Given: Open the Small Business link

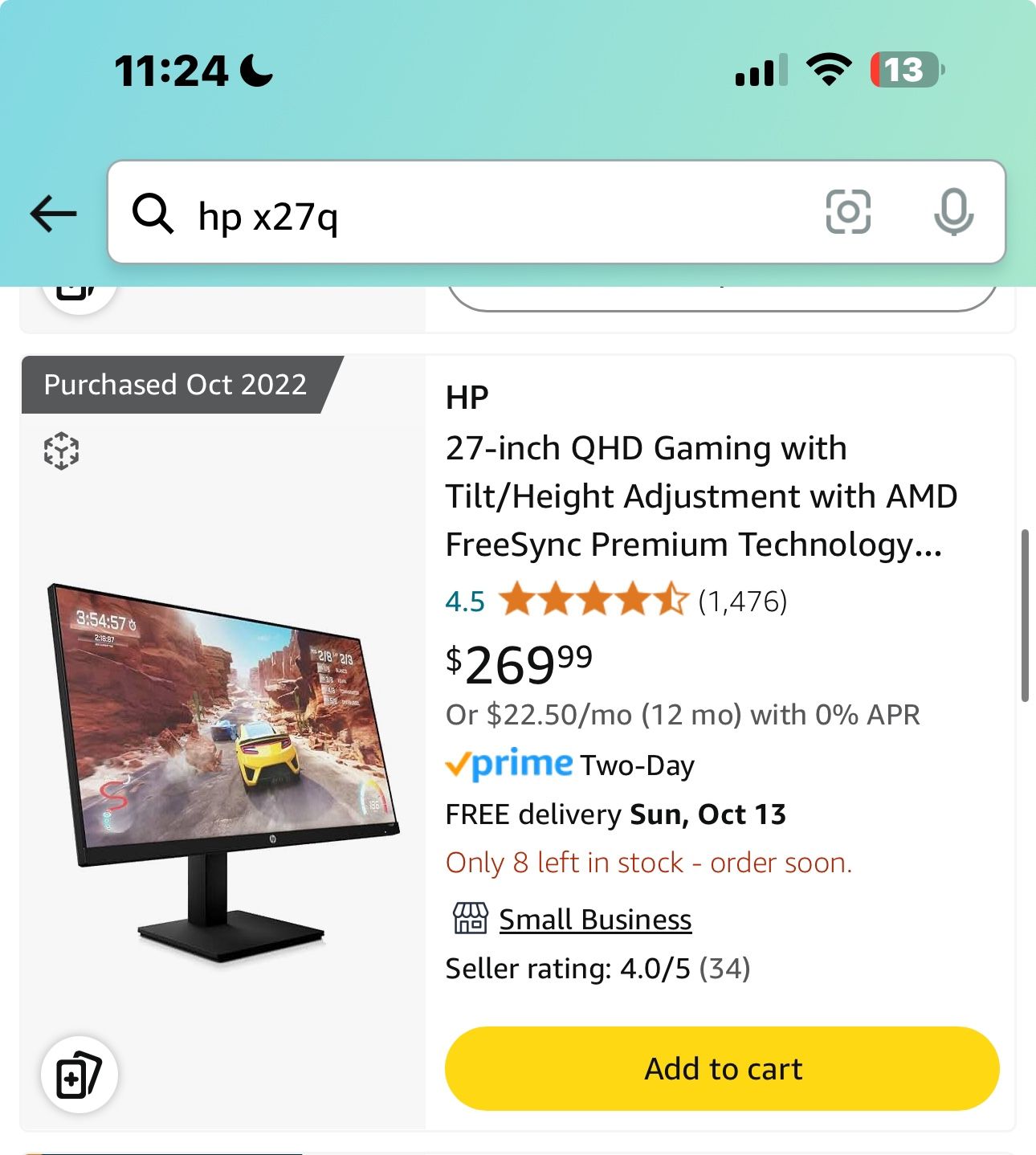Looking at the screenshot, I should coord(595,919).
